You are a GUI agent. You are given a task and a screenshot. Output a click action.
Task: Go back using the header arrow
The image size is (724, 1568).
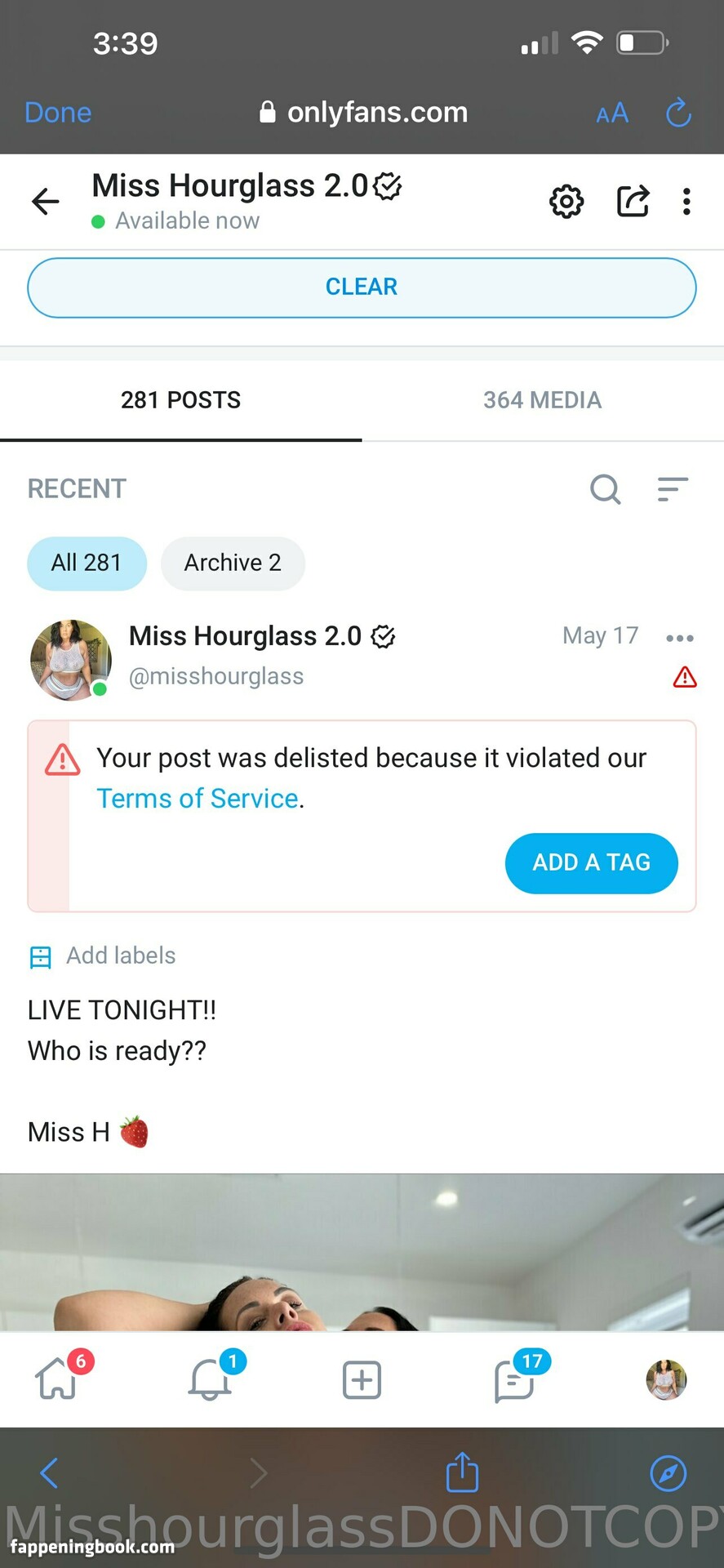46,201
